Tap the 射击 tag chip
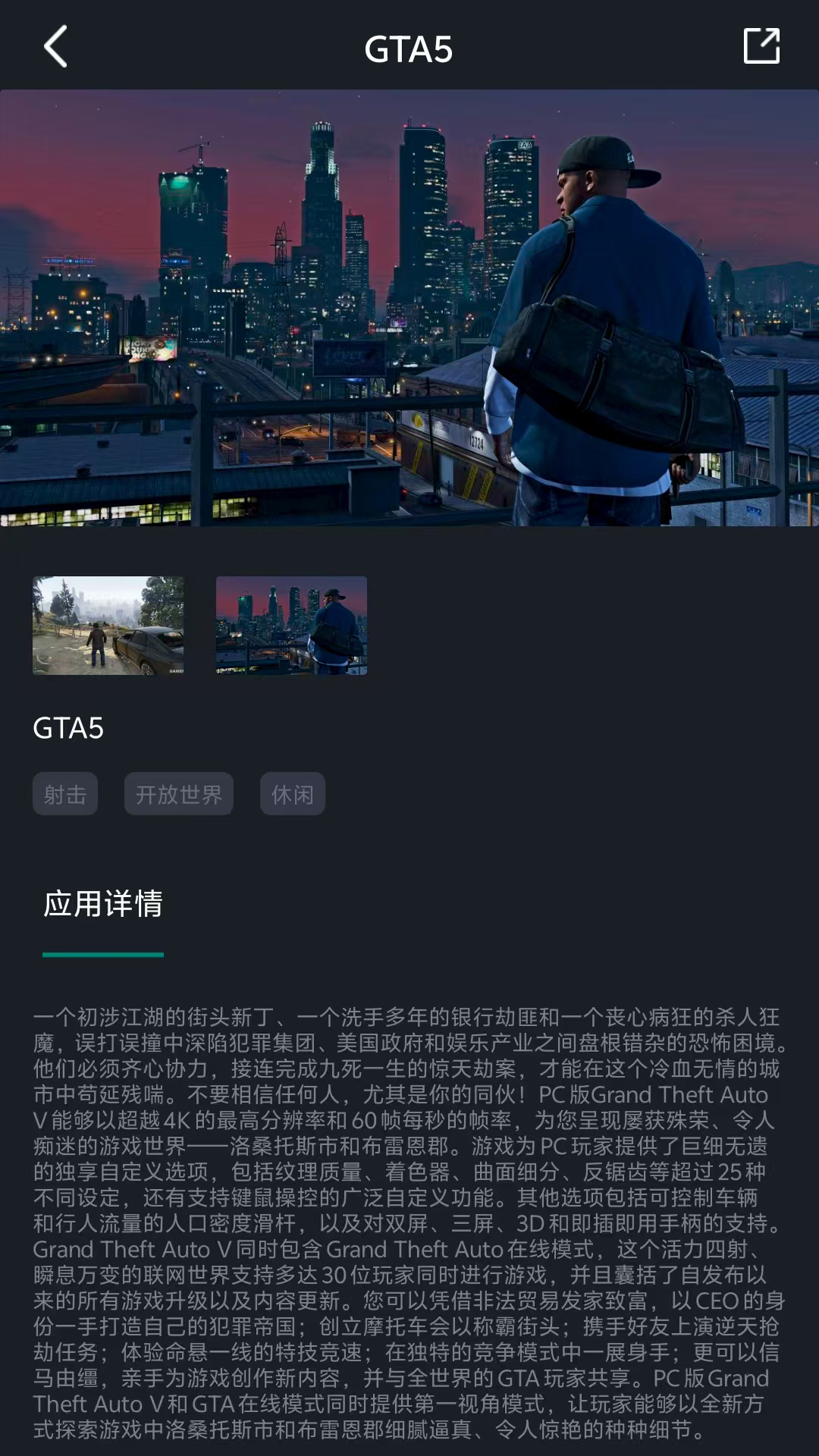The image size is (819, 1456). tap(65, 794)
